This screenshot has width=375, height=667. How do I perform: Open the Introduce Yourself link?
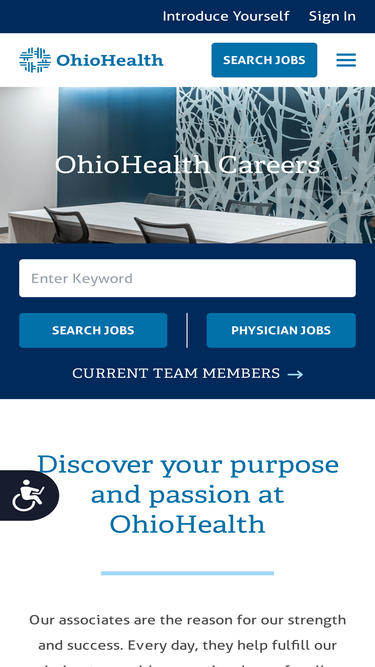point(226,16)
